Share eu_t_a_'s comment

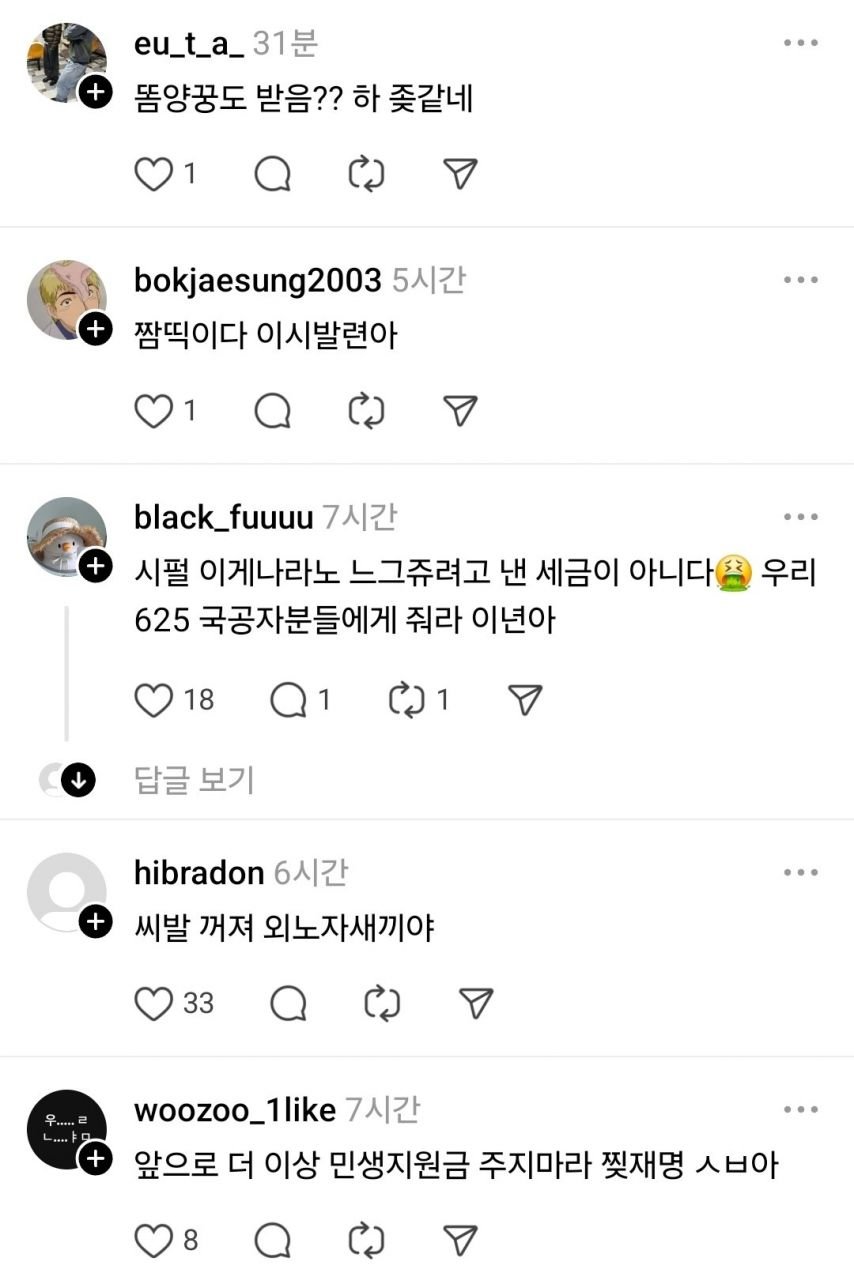point(459,175)
